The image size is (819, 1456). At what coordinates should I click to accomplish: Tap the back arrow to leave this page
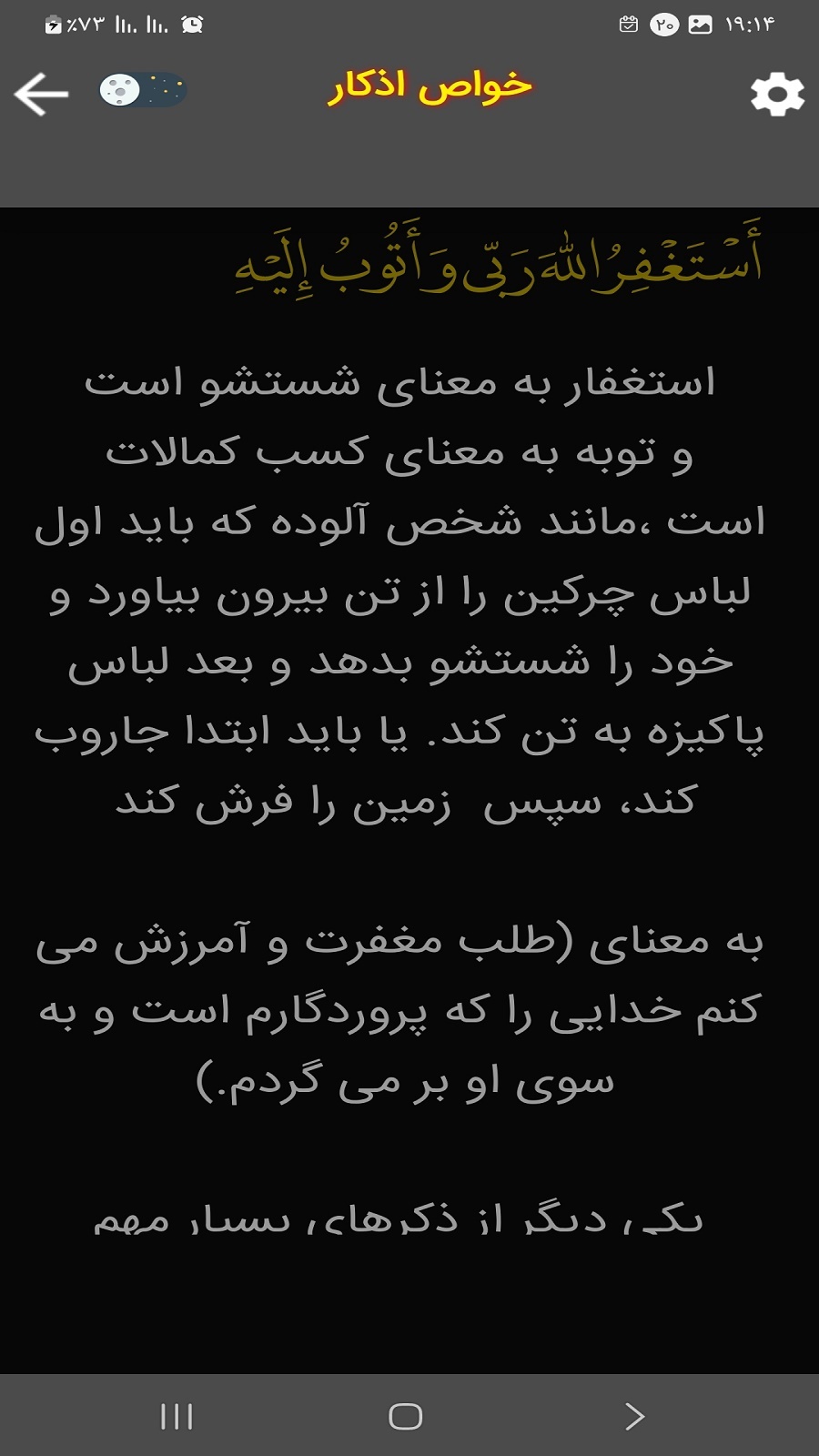point(40,92)
